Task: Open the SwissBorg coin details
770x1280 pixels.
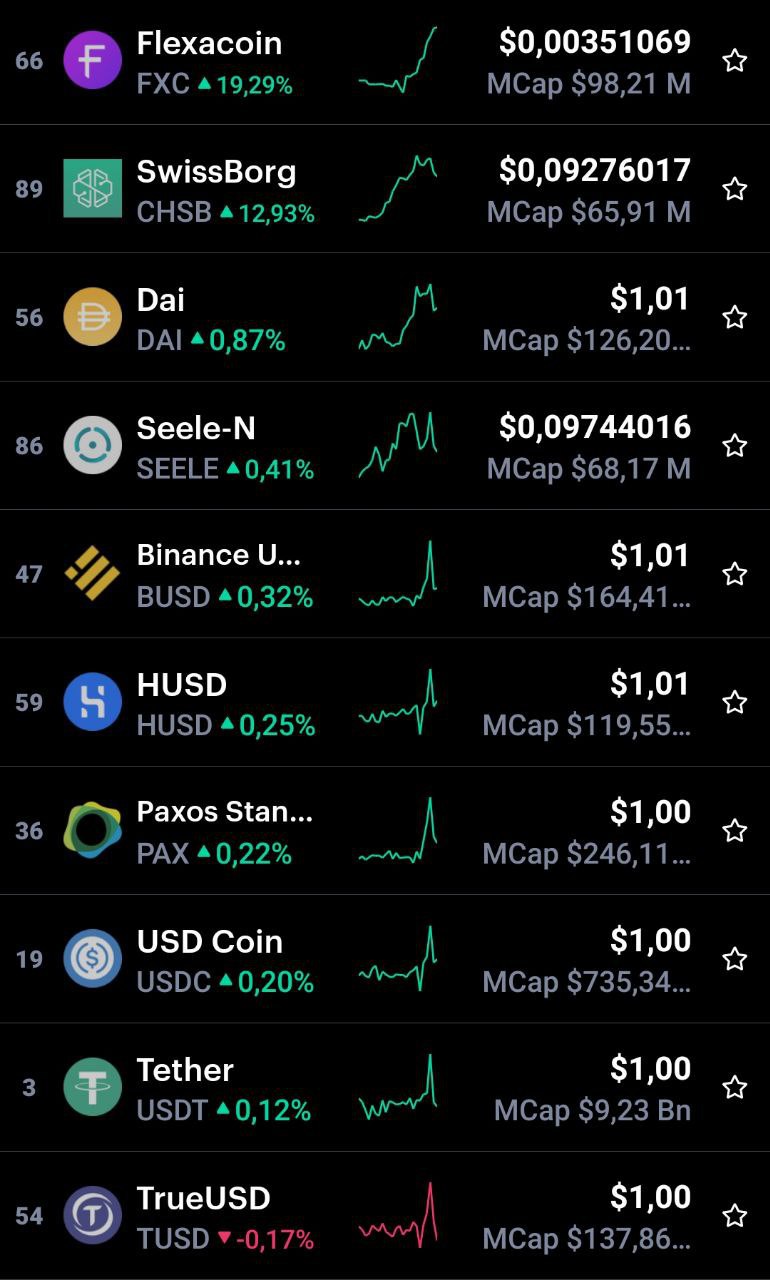Action: (x=385, y=189)
